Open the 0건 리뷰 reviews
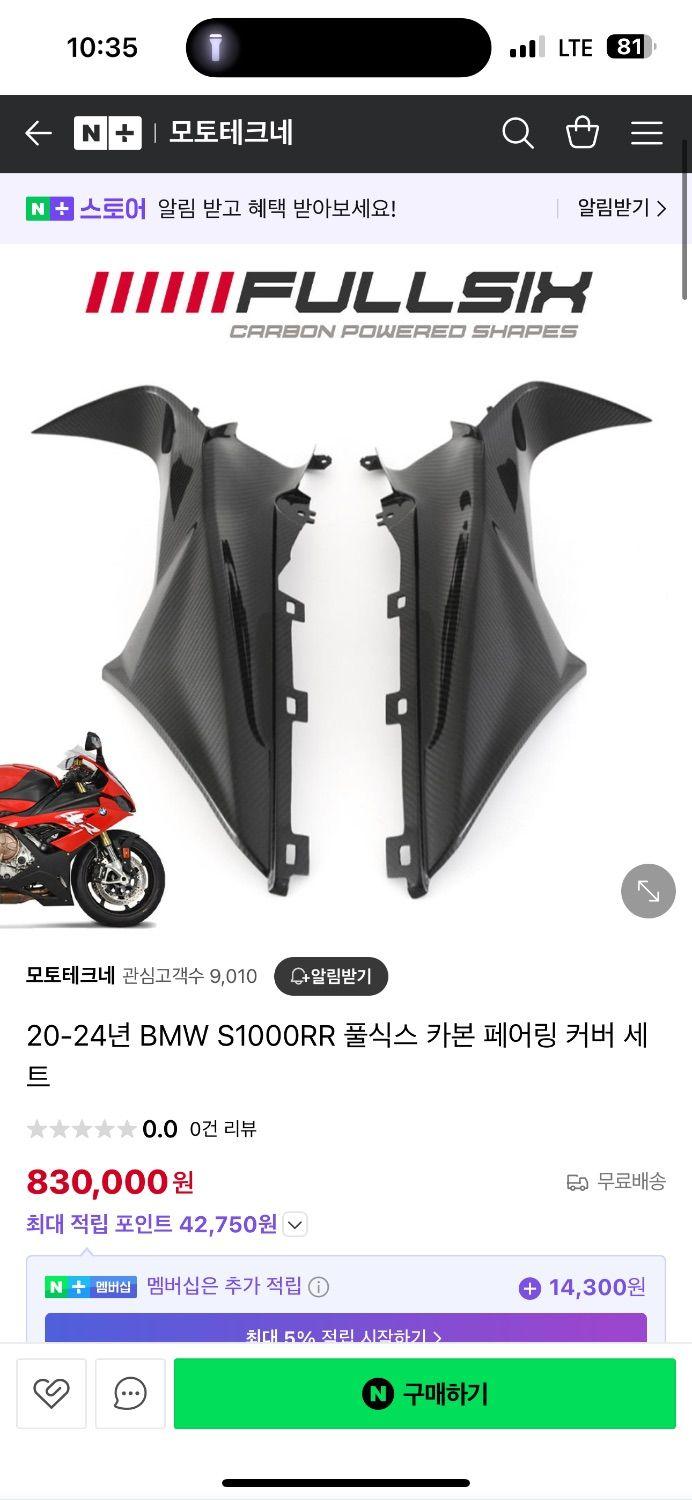Image resolution: width=692 pixels, height=1500 pixels. [223, 1129]
